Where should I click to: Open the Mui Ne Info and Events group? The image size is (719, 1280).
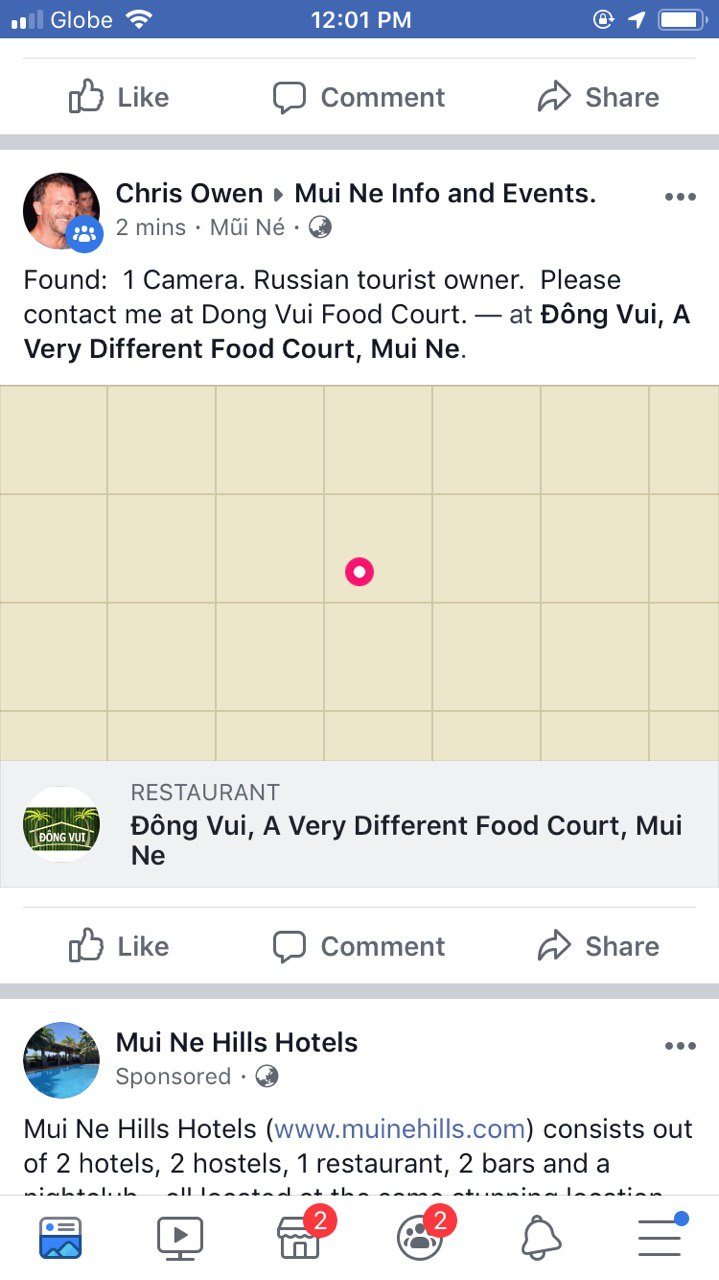click(445, 193)
